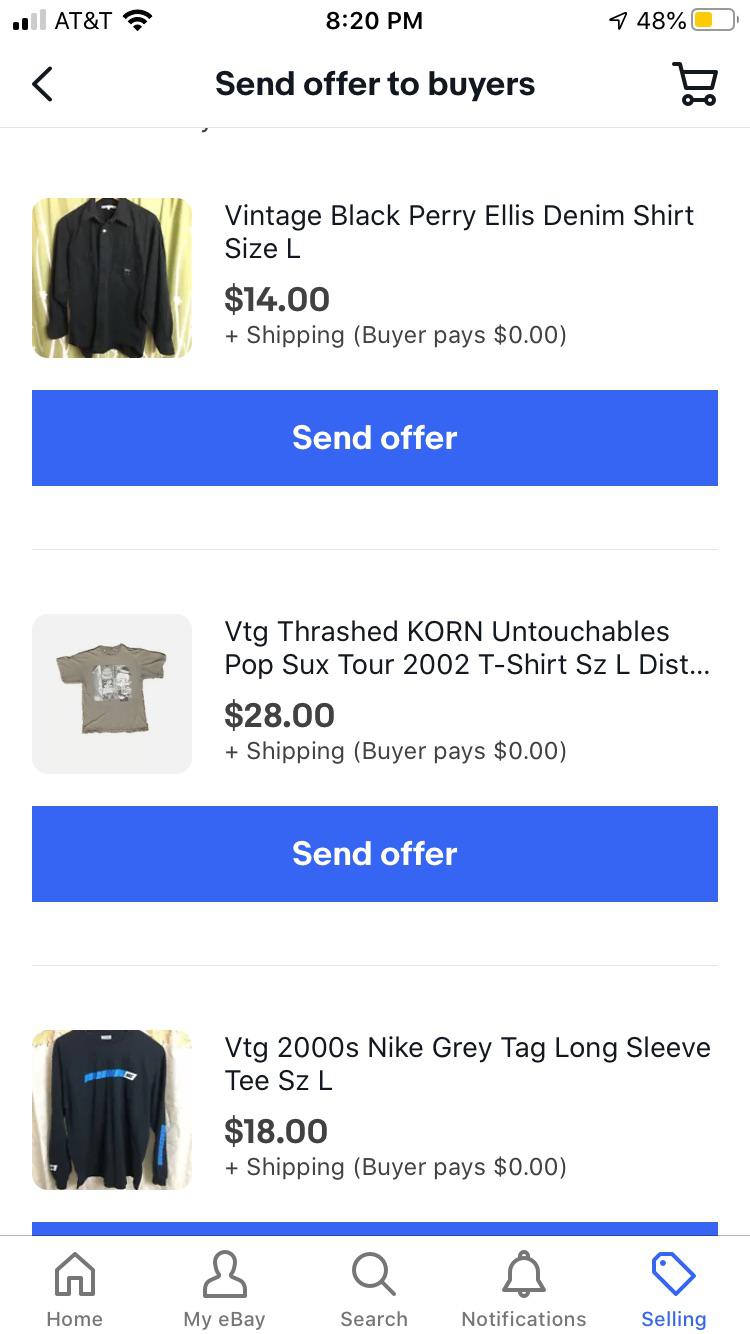The height and width of the screenshot is (1334, 750).
Task: Send offer on the KORN tour shirt
Action: click(x=374, y=854)
